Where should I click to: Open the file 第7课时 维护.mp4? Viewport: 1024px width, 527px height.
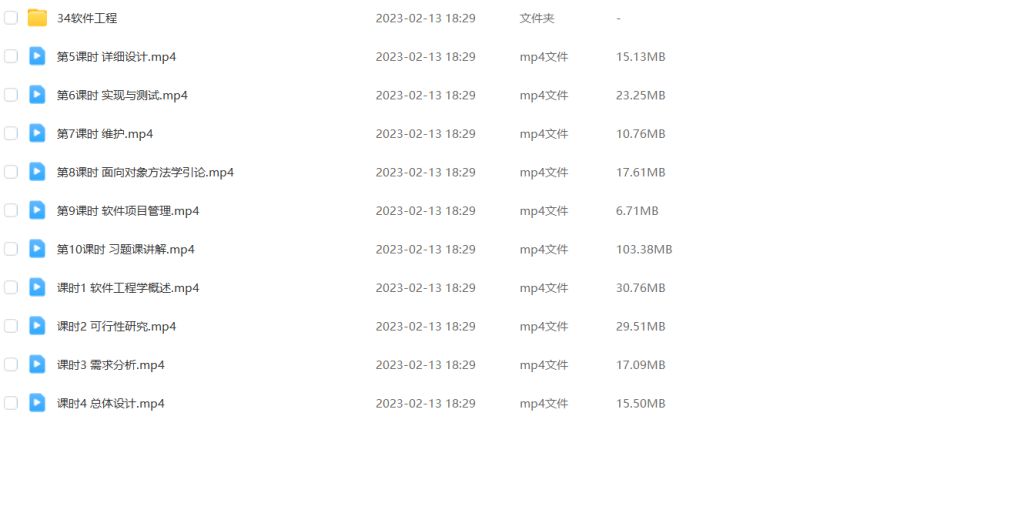point(104,134)
